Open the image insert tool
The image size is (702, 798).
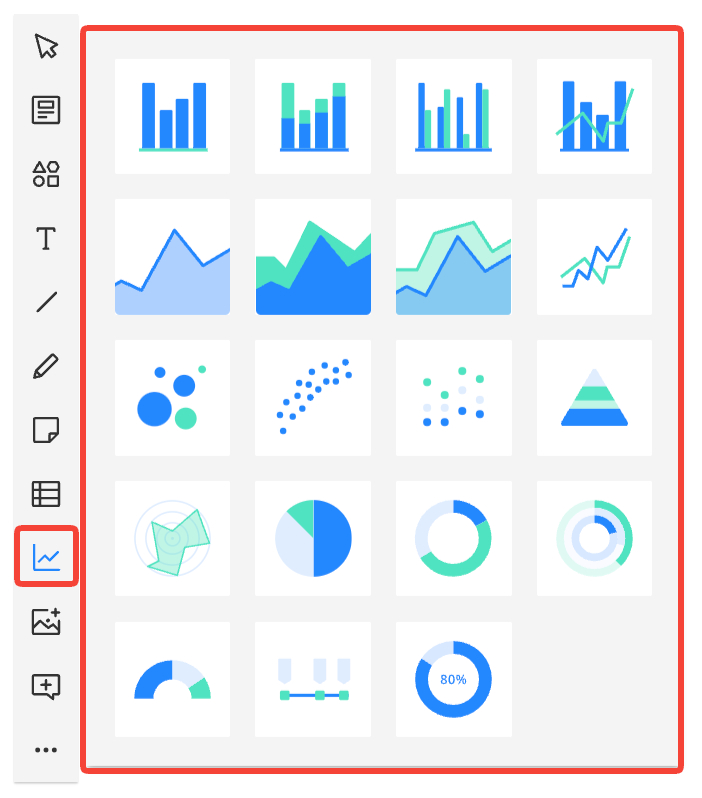46,621
